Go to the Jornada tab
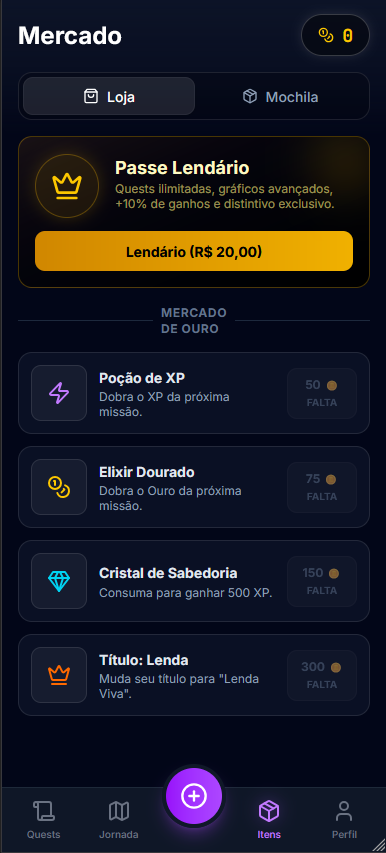Image resolution: width=386 pixels, height=853 pixels. [x=119, y=820]
